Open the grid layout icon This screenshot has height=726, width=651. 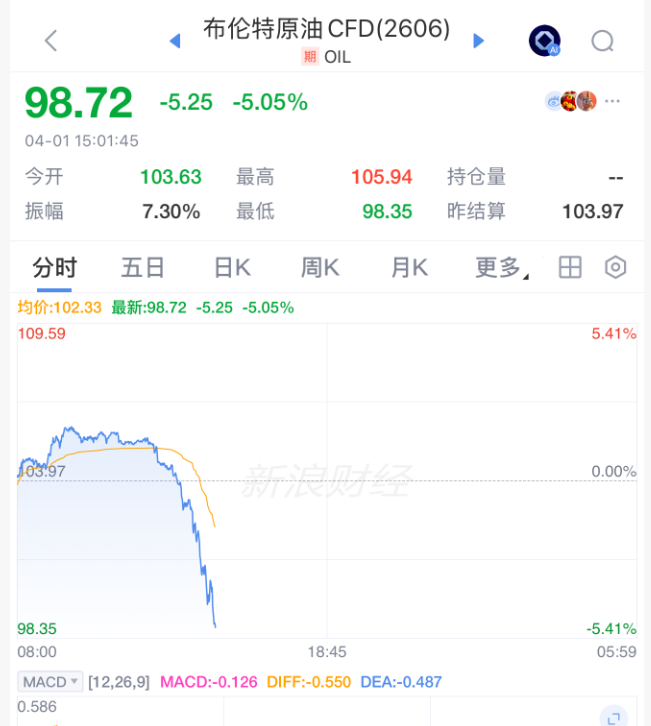click(570, 267)
